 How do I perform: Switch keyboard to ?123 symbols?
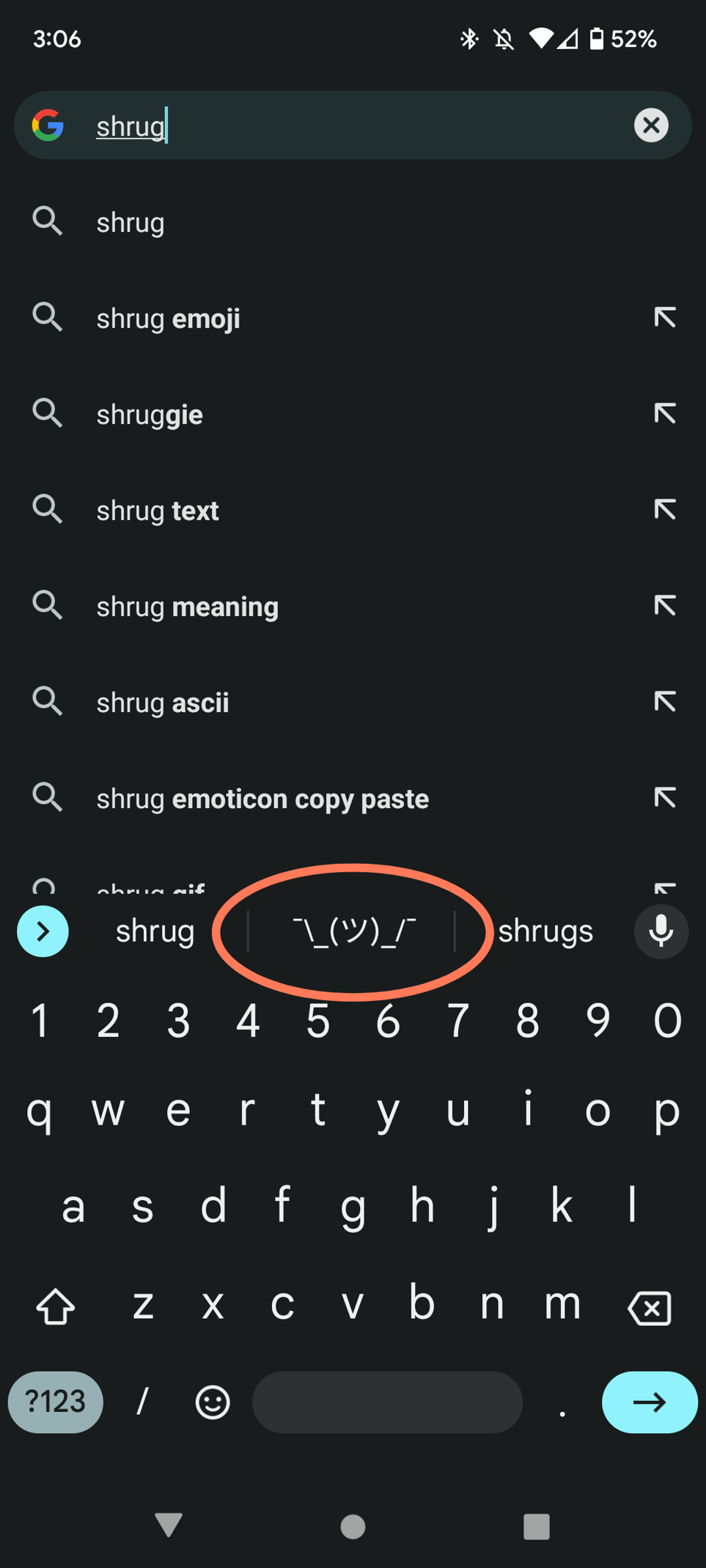point(56,1402)
